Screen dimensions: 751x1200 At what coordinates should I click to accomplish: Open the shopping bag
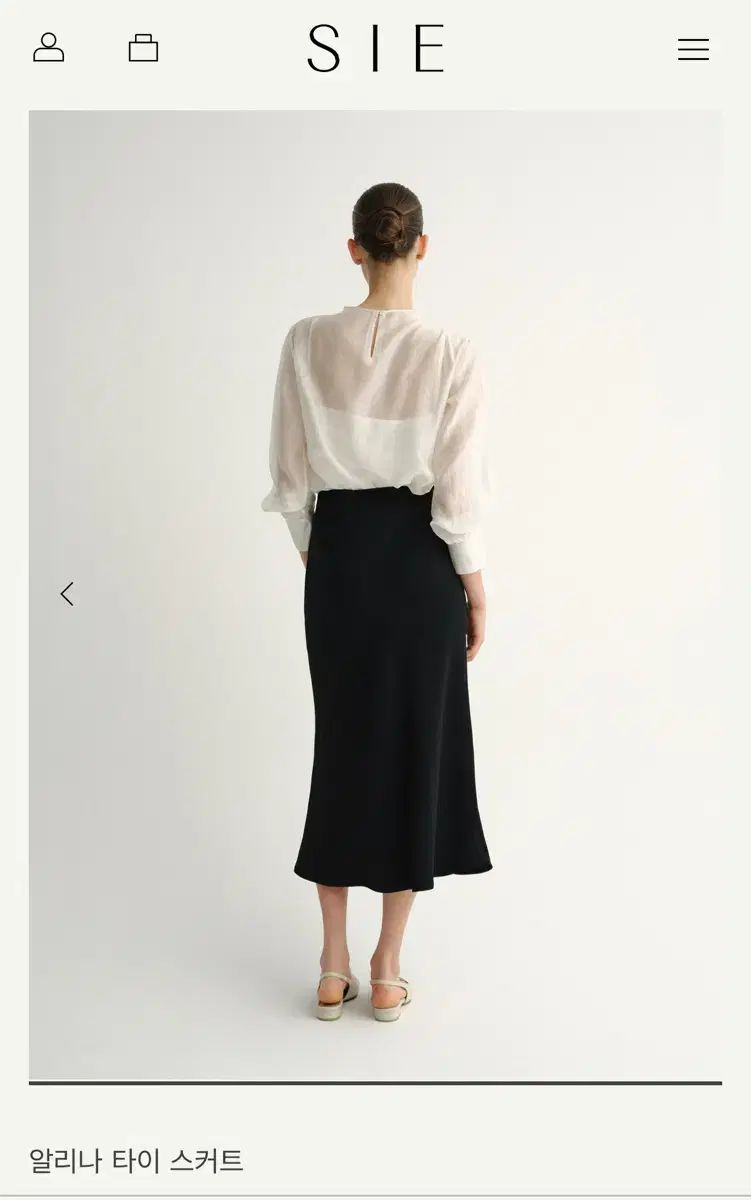(143, 48)
